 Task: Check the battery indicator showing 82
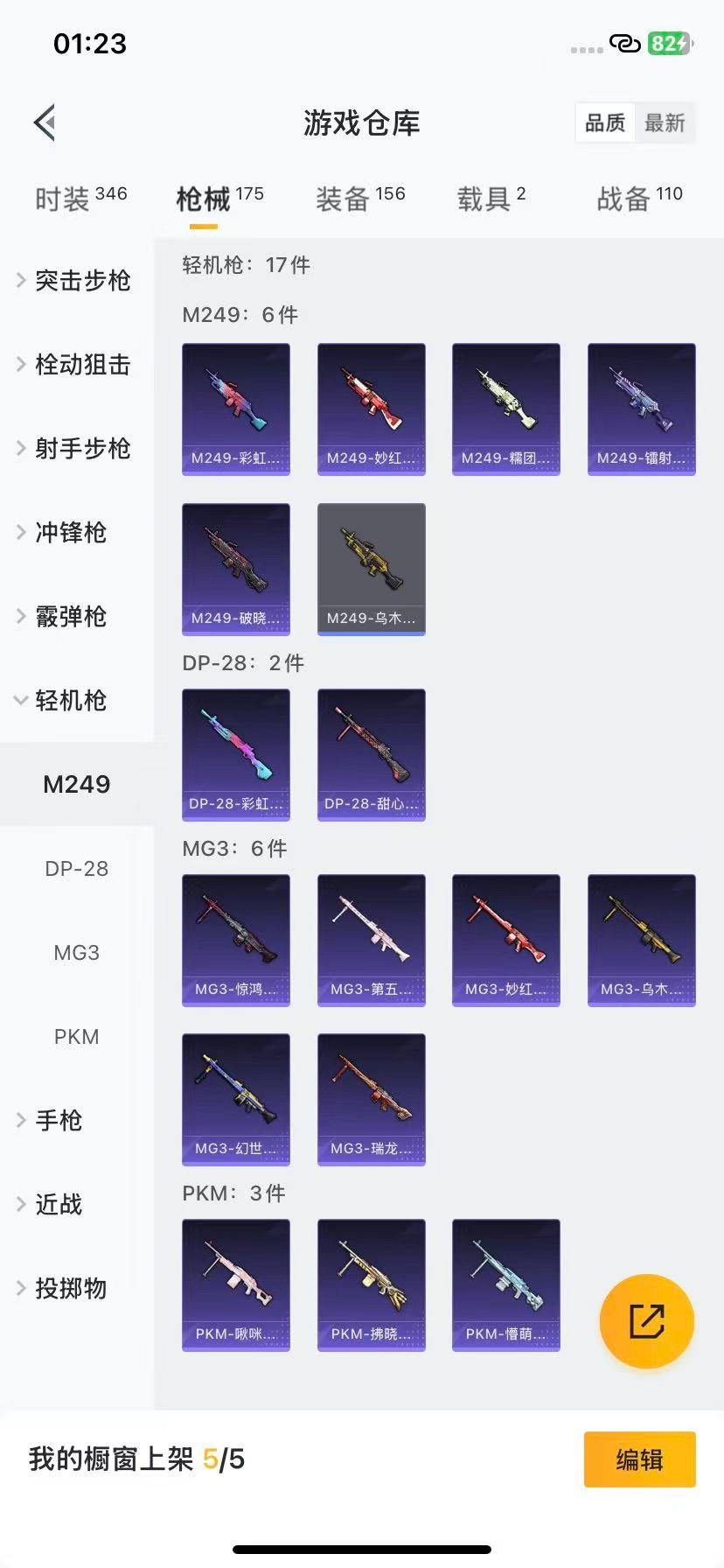[667, 42]
